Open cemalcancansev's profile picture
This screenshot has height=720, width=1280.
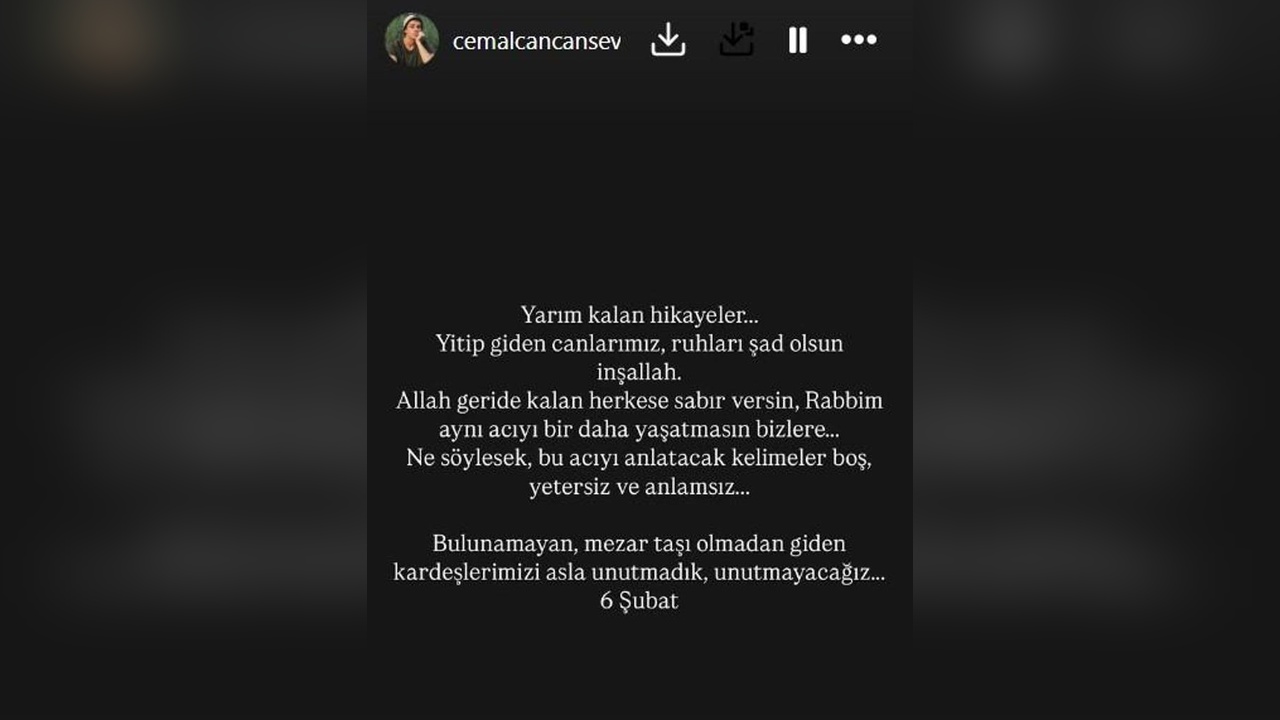tap(411, 40)
